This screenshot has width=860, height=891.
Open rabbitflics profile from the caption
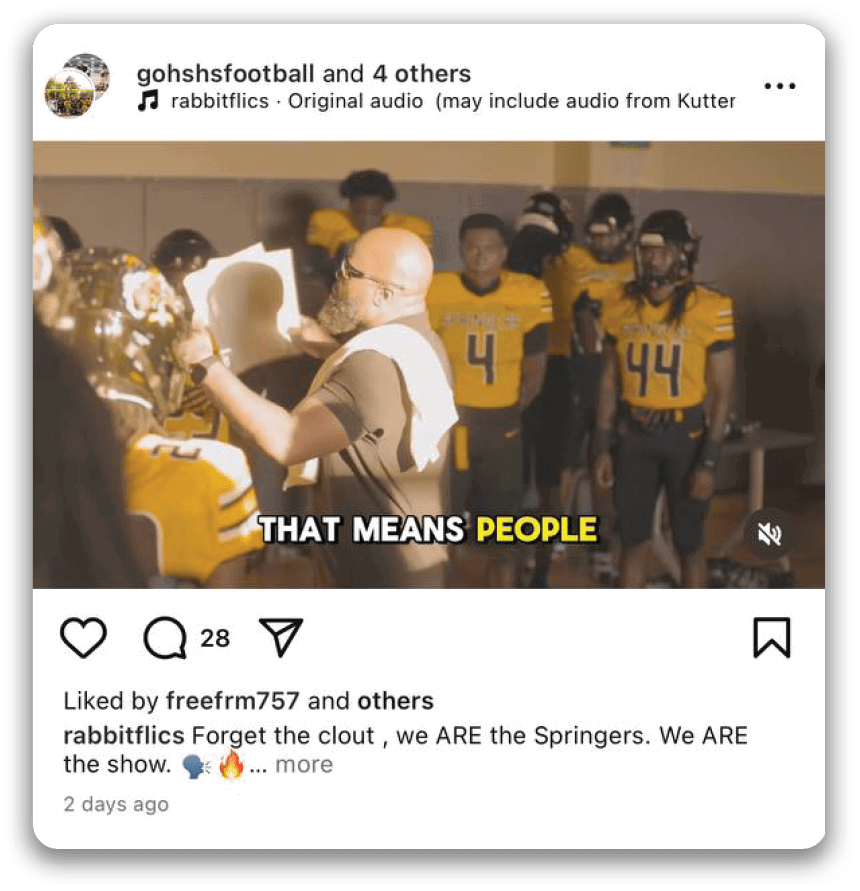coord(123,736)
